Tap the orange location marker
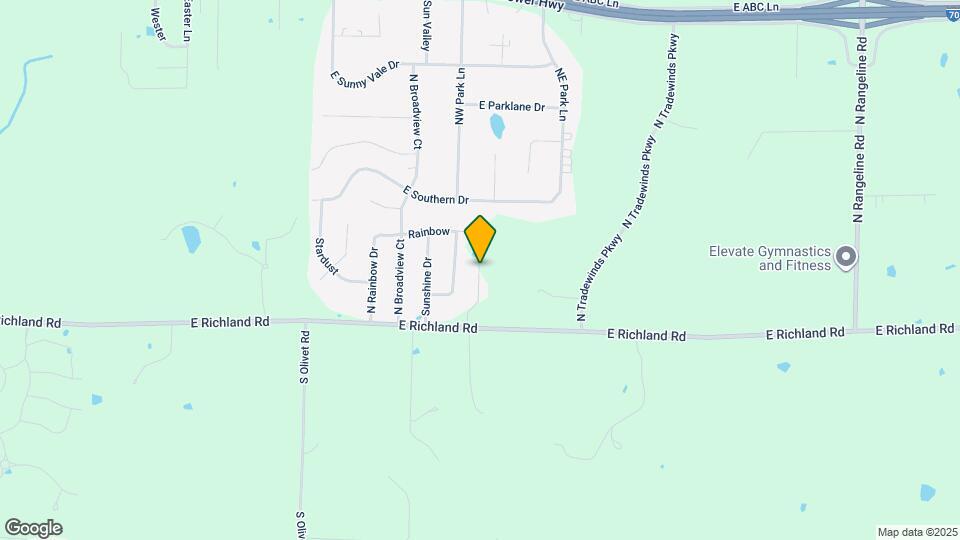The width and height of the screenshot is (960, 540). (x=480, y=238)
